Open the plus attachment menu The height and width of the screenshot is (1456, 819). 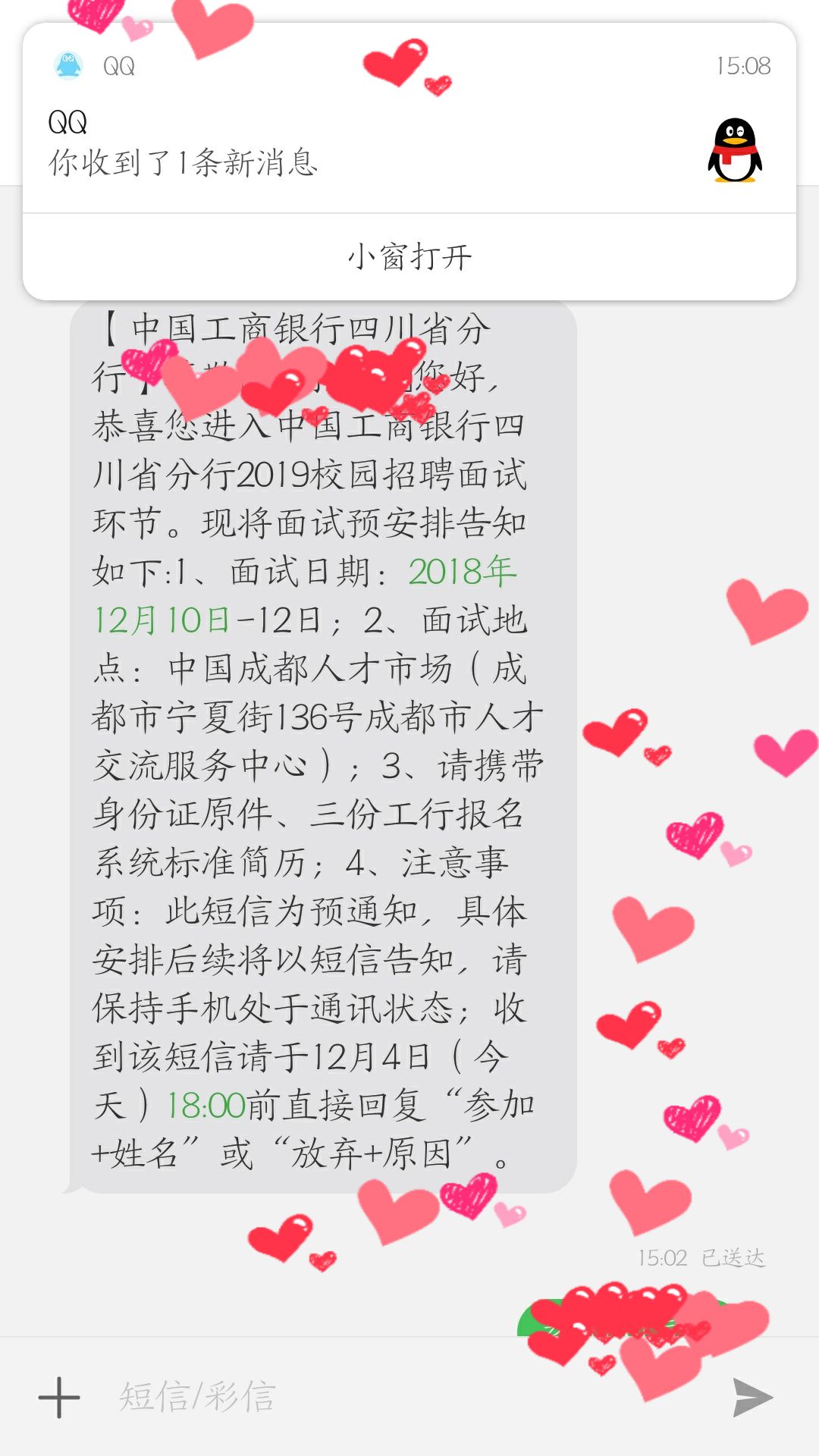coord(59,1397)
